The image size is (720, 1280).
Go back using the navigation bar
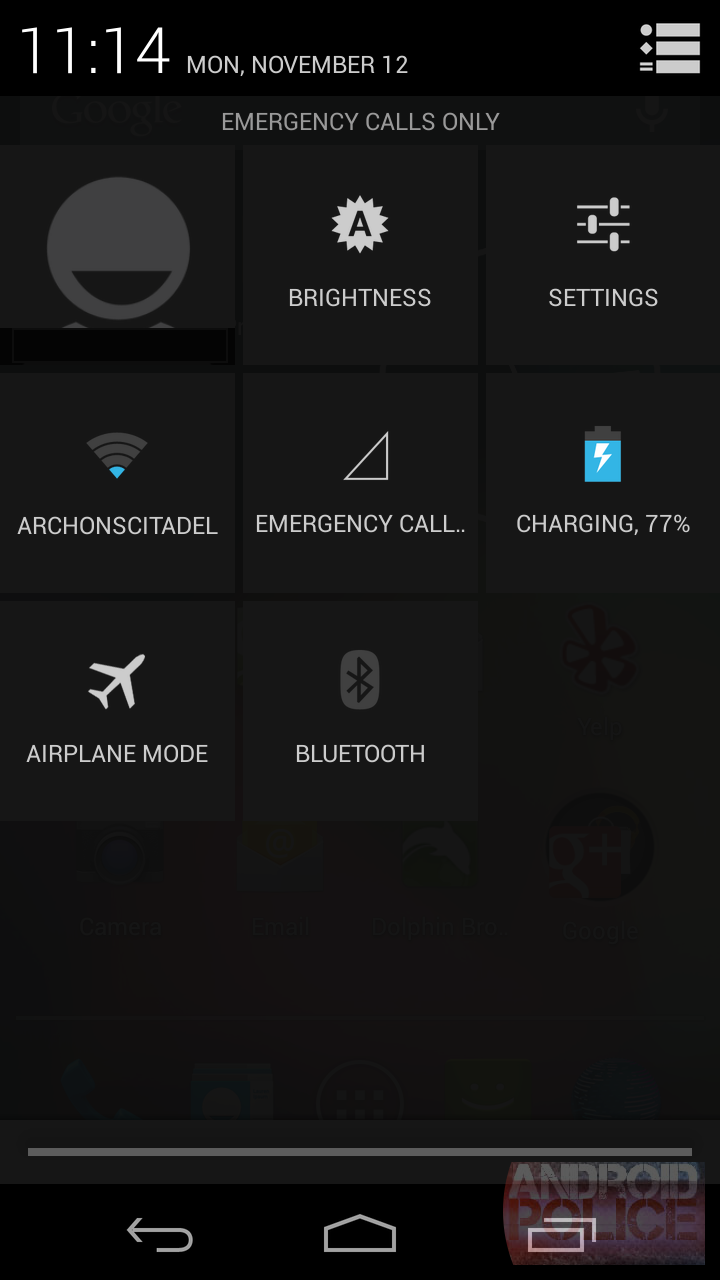click(160, 1234)
